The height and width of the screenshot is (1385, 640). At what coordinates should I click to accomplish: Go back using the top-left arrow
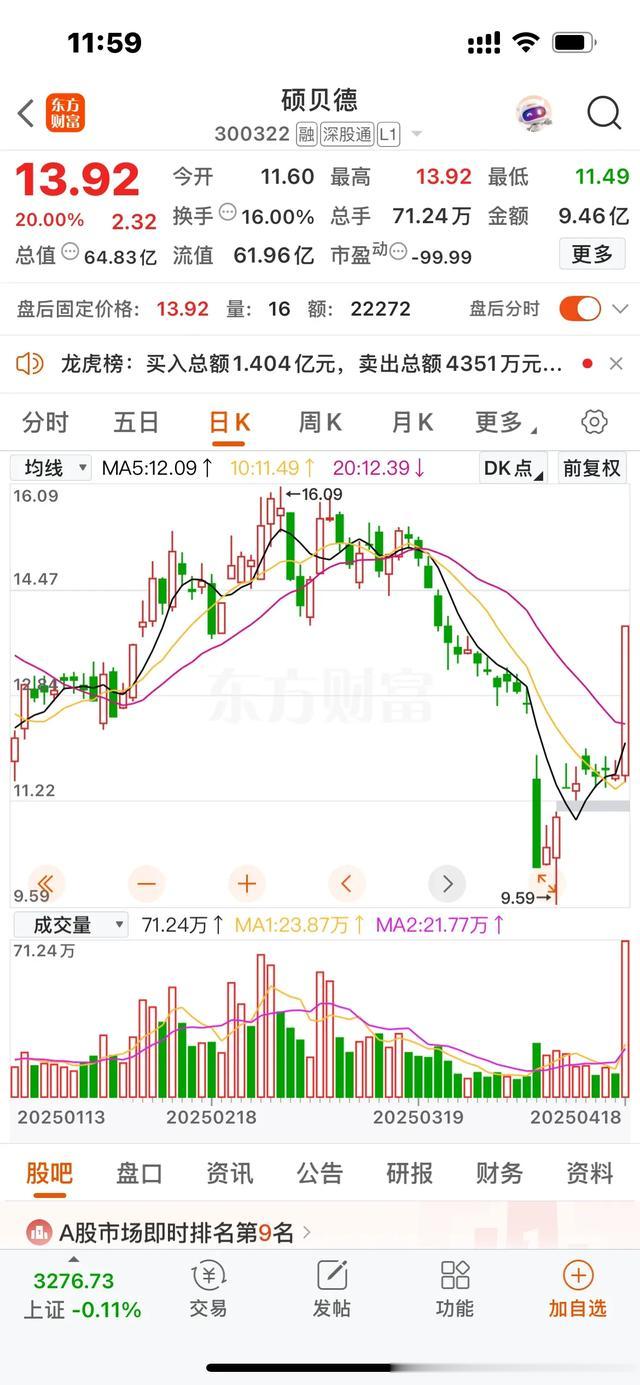coord(26,113)
